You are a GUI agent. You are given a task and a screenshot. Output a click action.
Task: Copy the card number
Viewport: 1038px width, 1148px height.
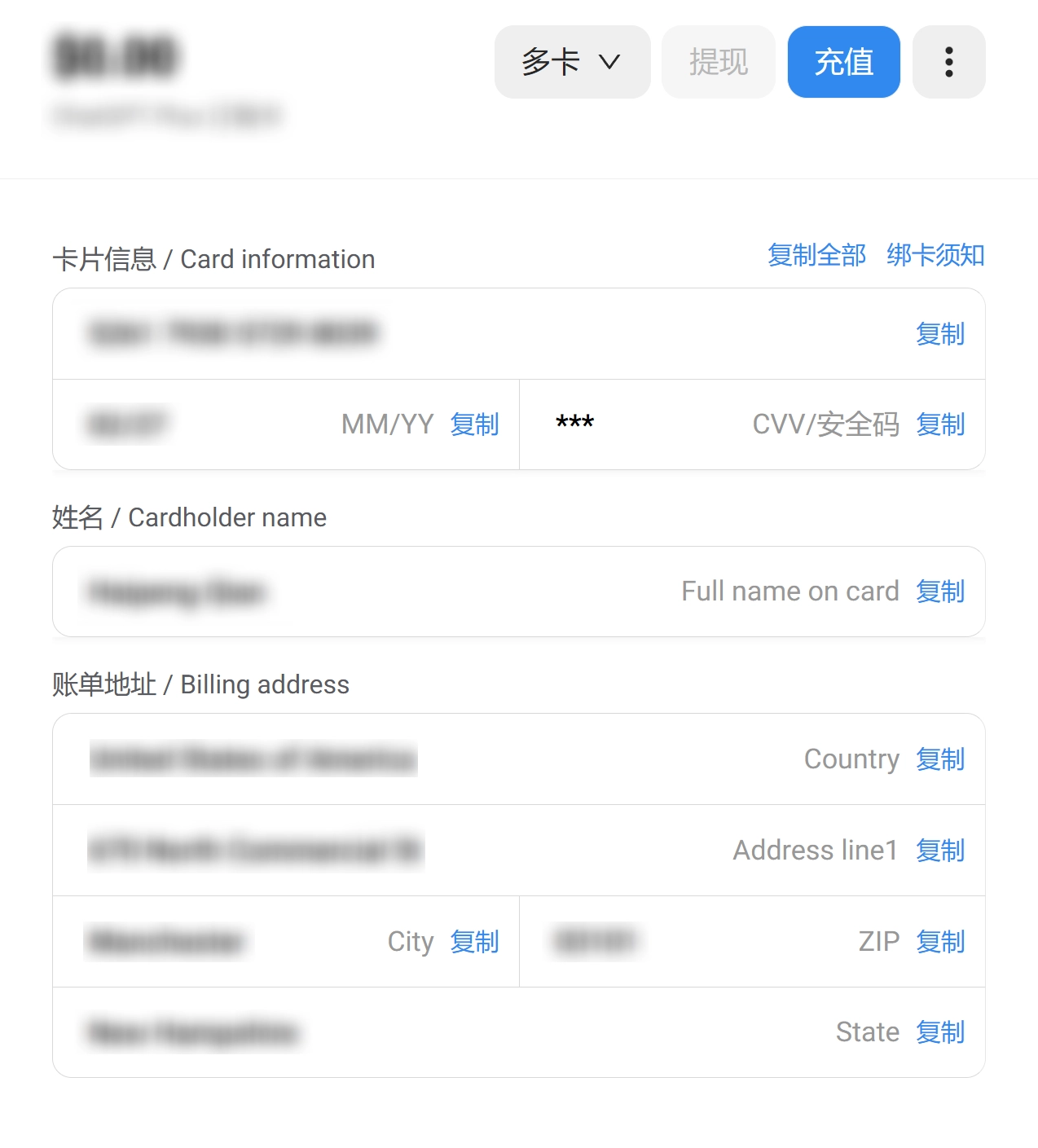(x=939, y=334)
